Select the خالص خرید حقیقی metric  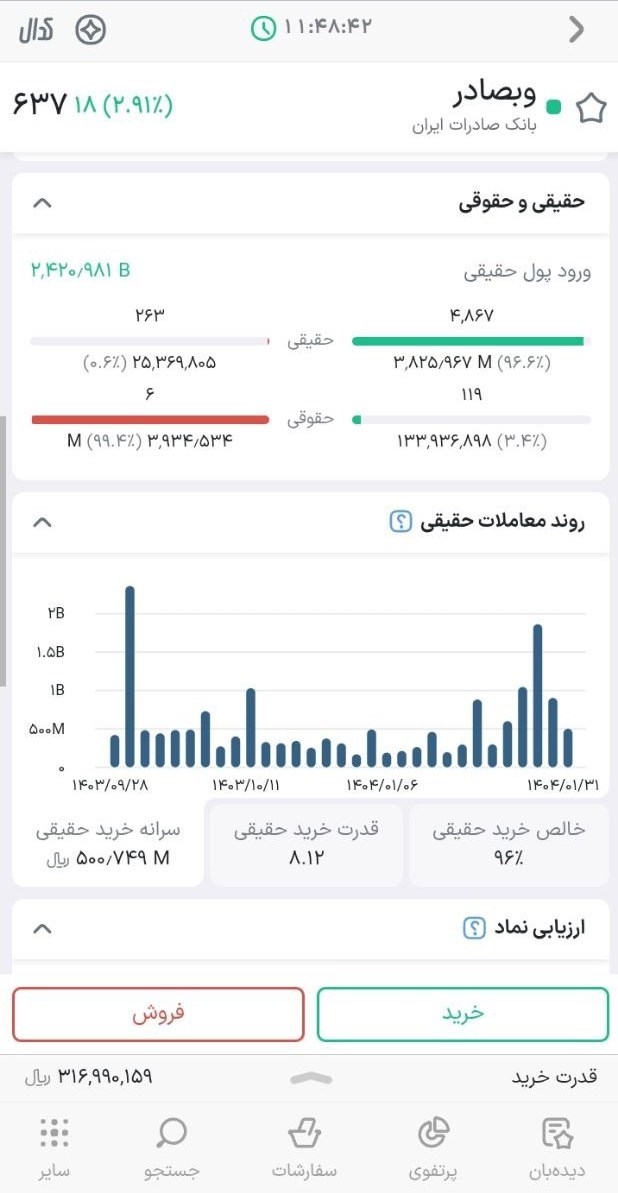pyautogui.click(x=508, y=842)
